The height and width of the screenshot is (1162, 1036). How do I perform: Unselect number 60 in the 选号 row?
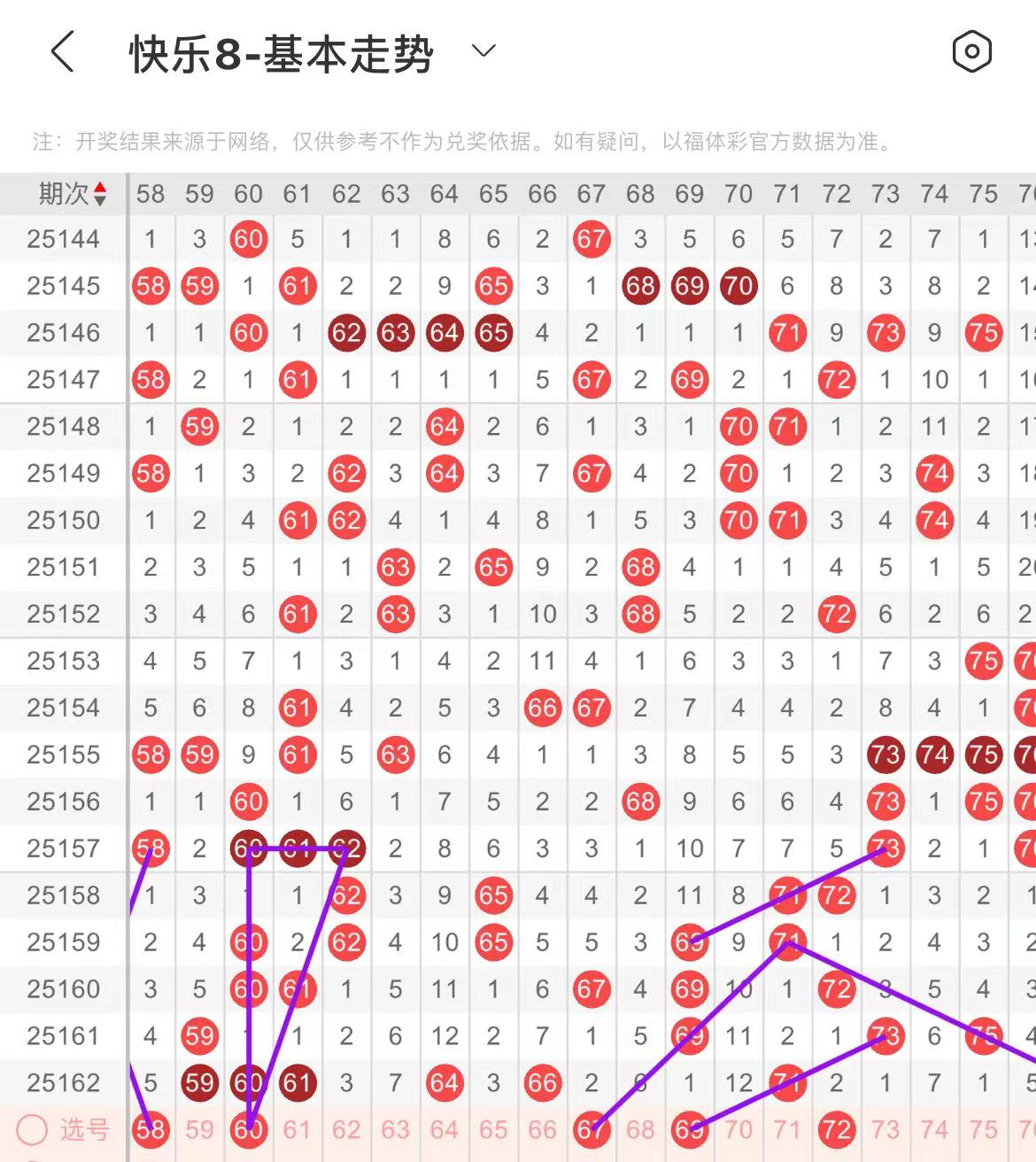[249, 1129]
